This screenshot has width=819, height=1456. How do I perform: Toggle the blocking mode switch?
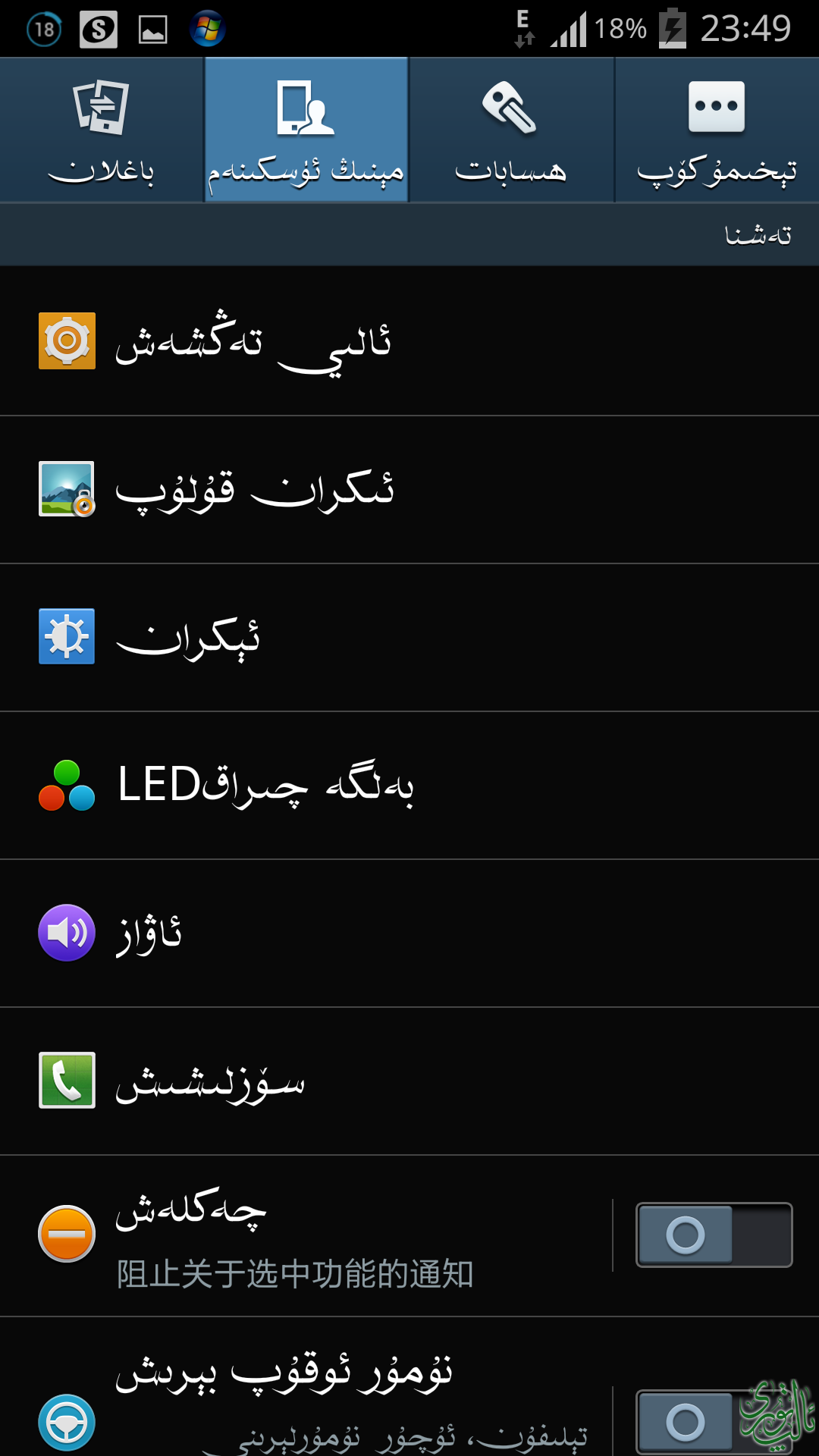point(714,1235)
